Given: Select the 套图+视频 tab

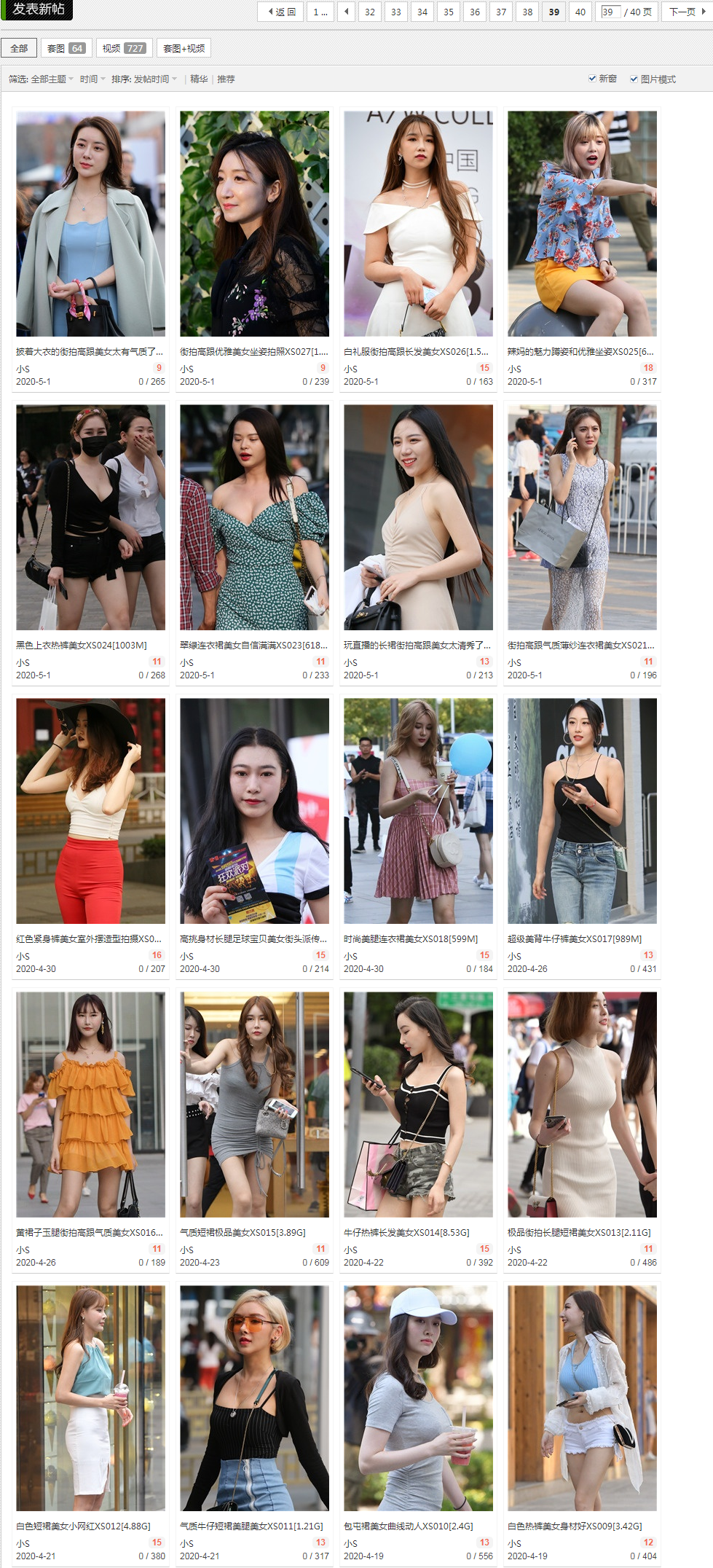Looking at the screenshot, I should click(x=184, y=48).
